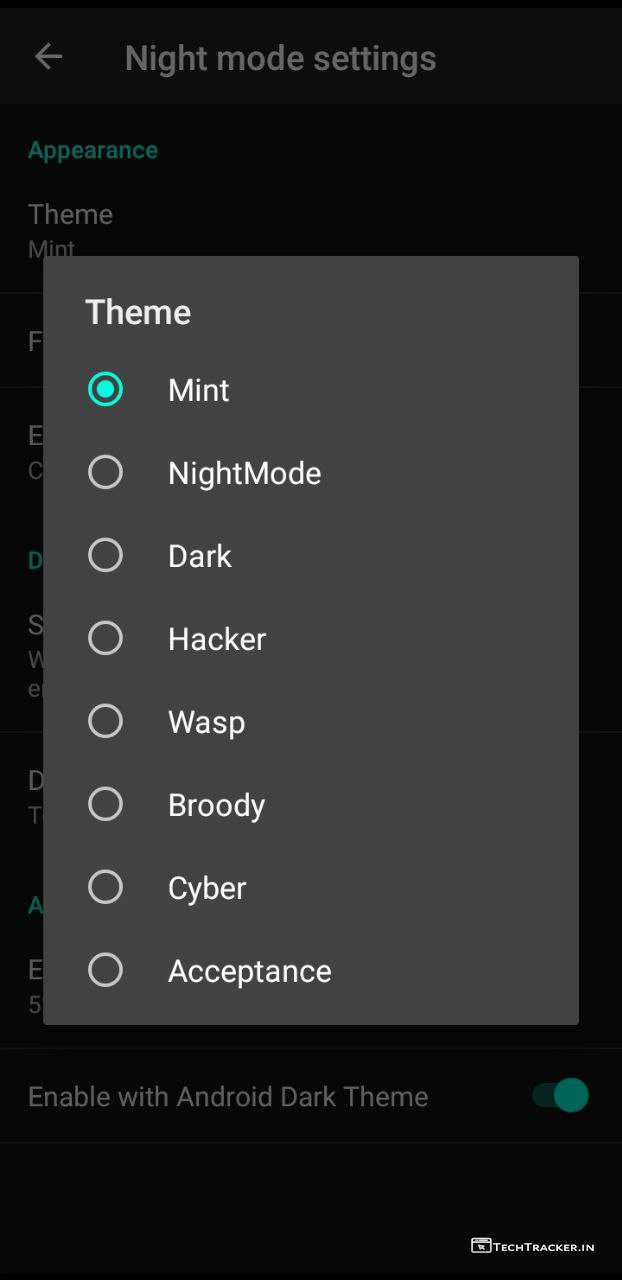
Task: Select the Cyber theme
Action: [106, 888]
